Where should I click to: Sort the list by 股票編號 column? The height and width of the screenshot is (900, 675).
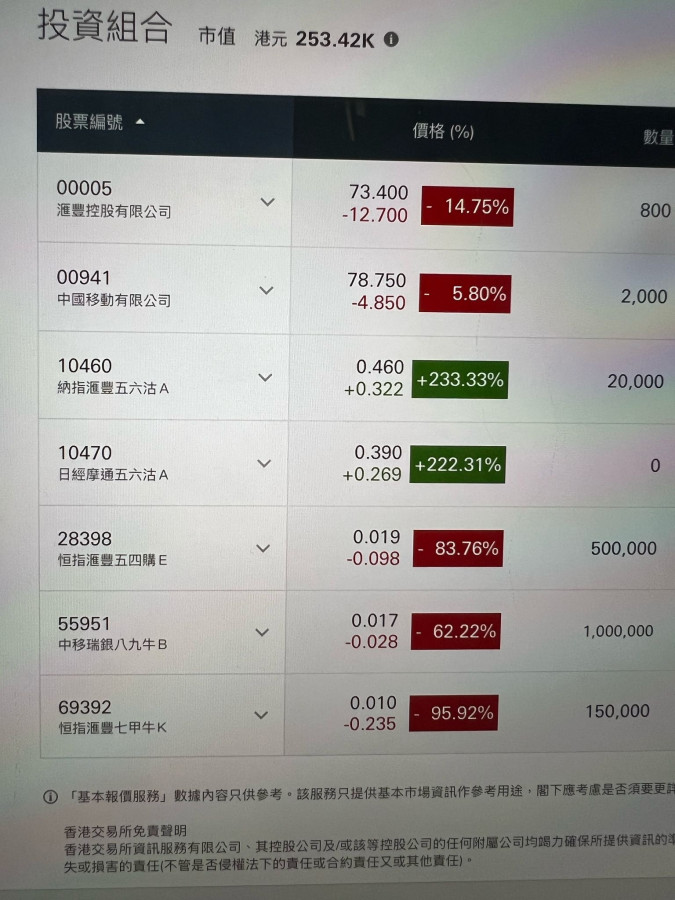click(100, 122)
